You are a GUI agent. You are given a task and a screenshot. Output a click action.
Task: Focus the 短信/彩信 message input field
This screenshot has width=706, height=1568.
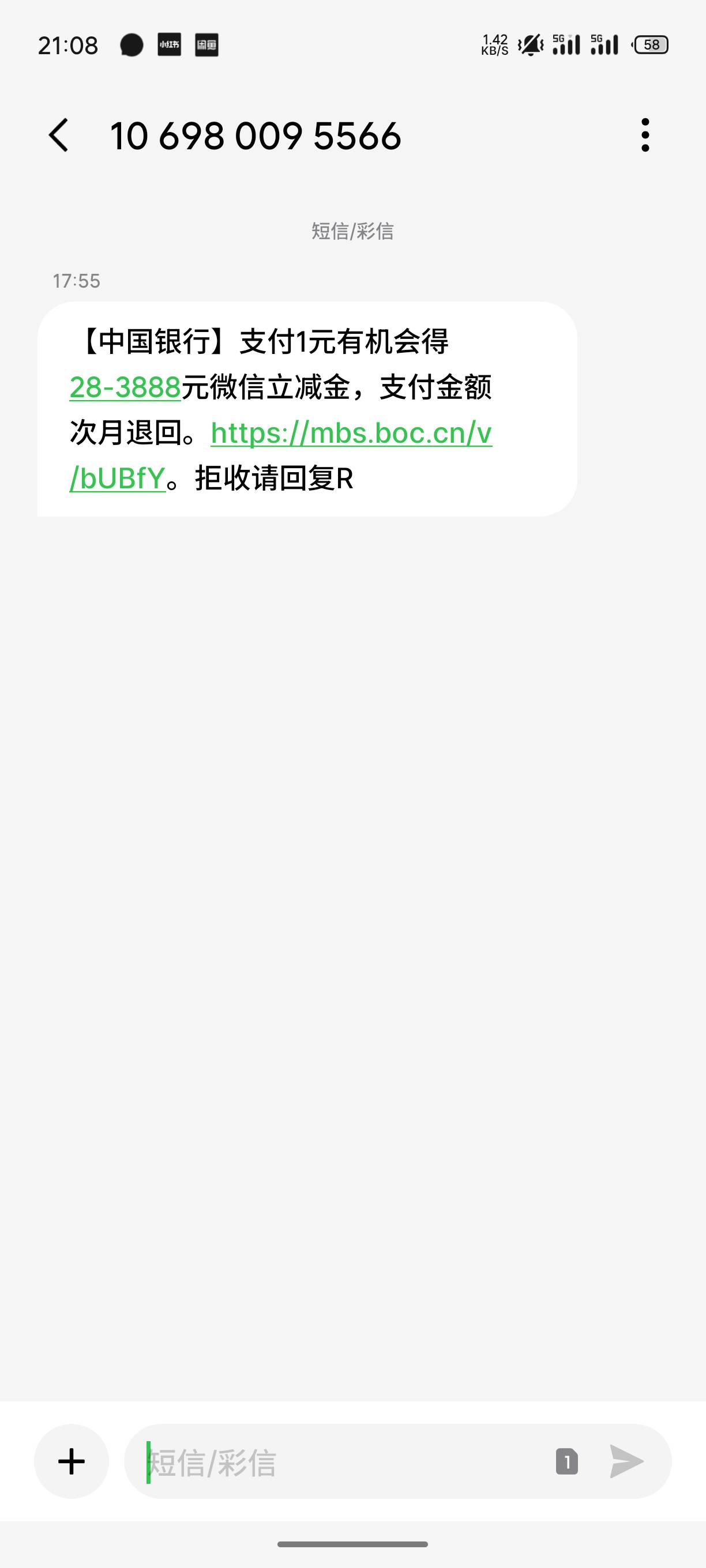coord(341,1461)
